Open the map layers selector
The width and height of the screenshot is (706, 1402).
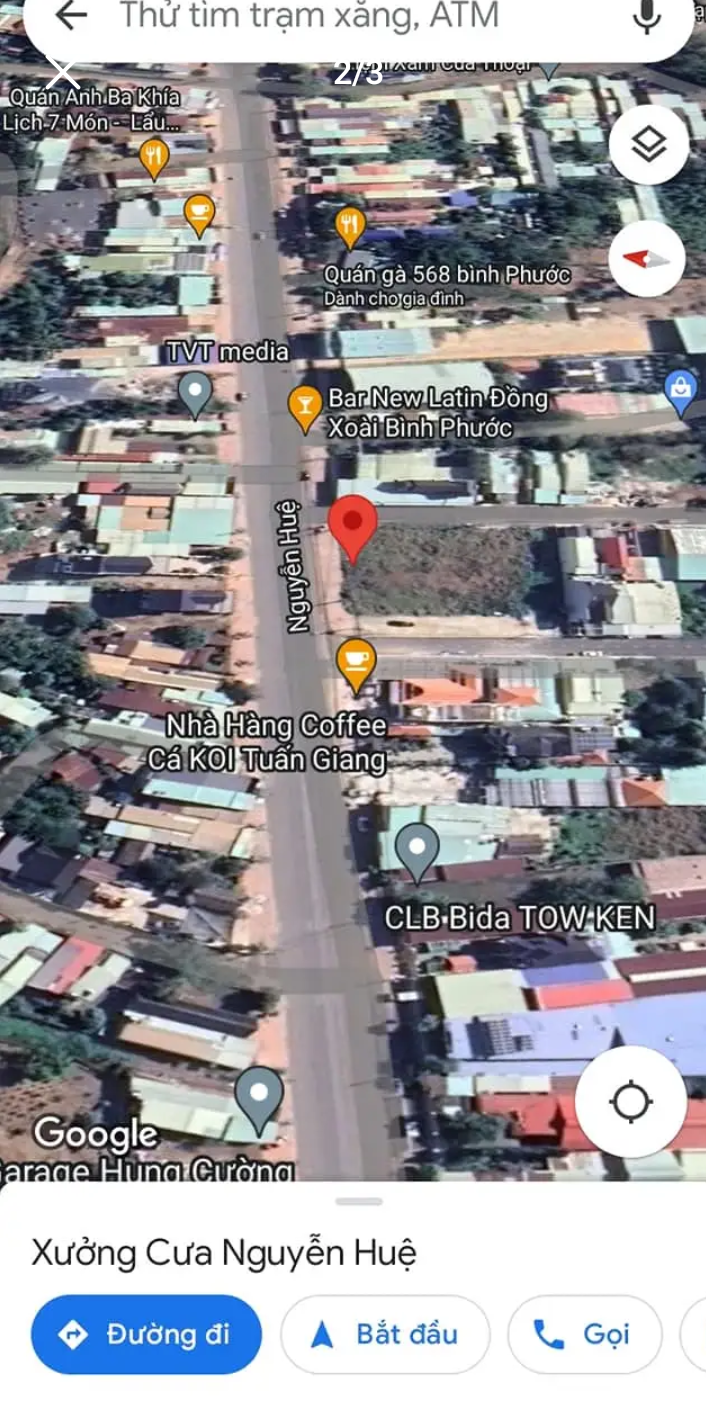[648, 145]
